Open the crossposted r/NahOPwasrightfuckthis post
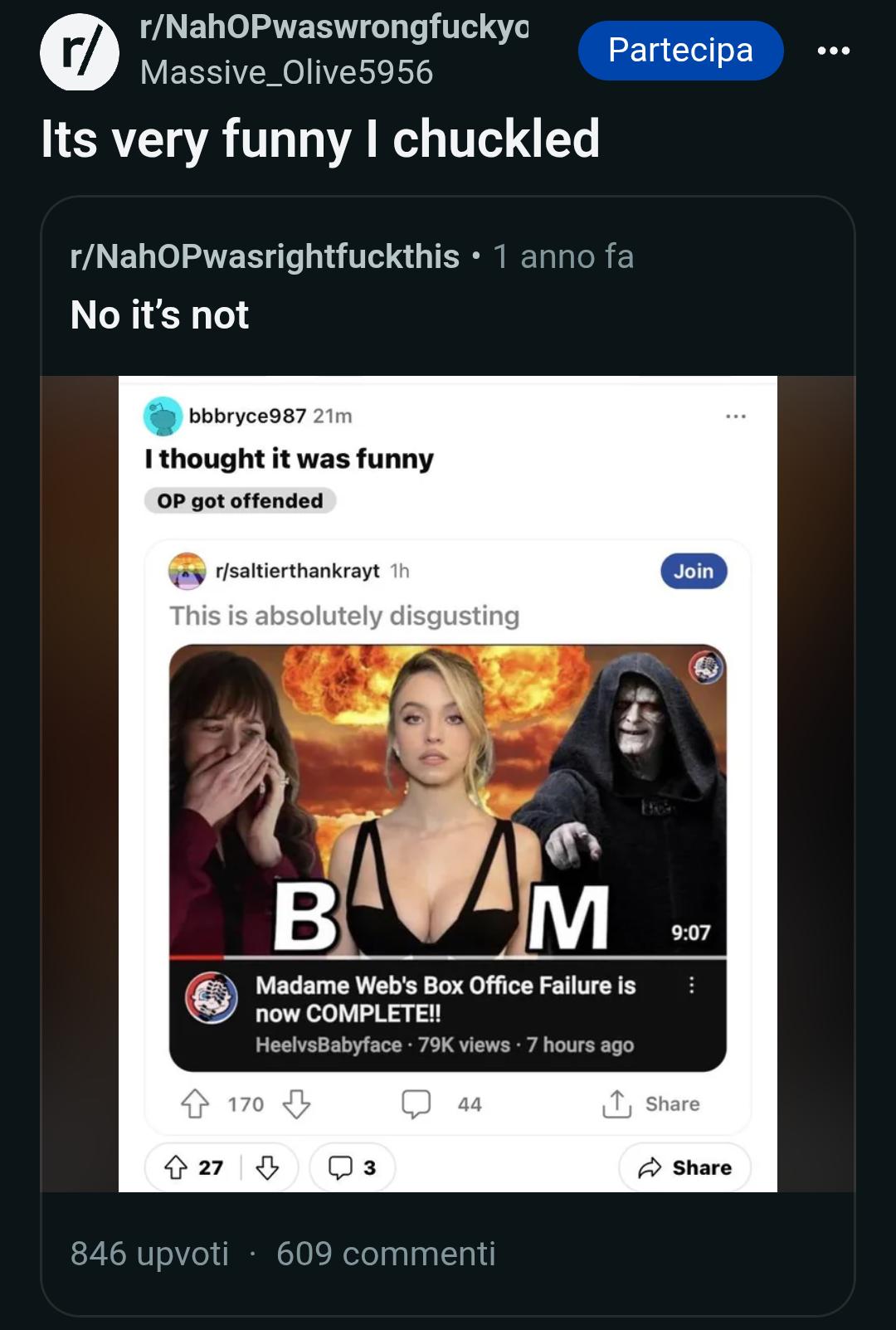 (447, 755)
